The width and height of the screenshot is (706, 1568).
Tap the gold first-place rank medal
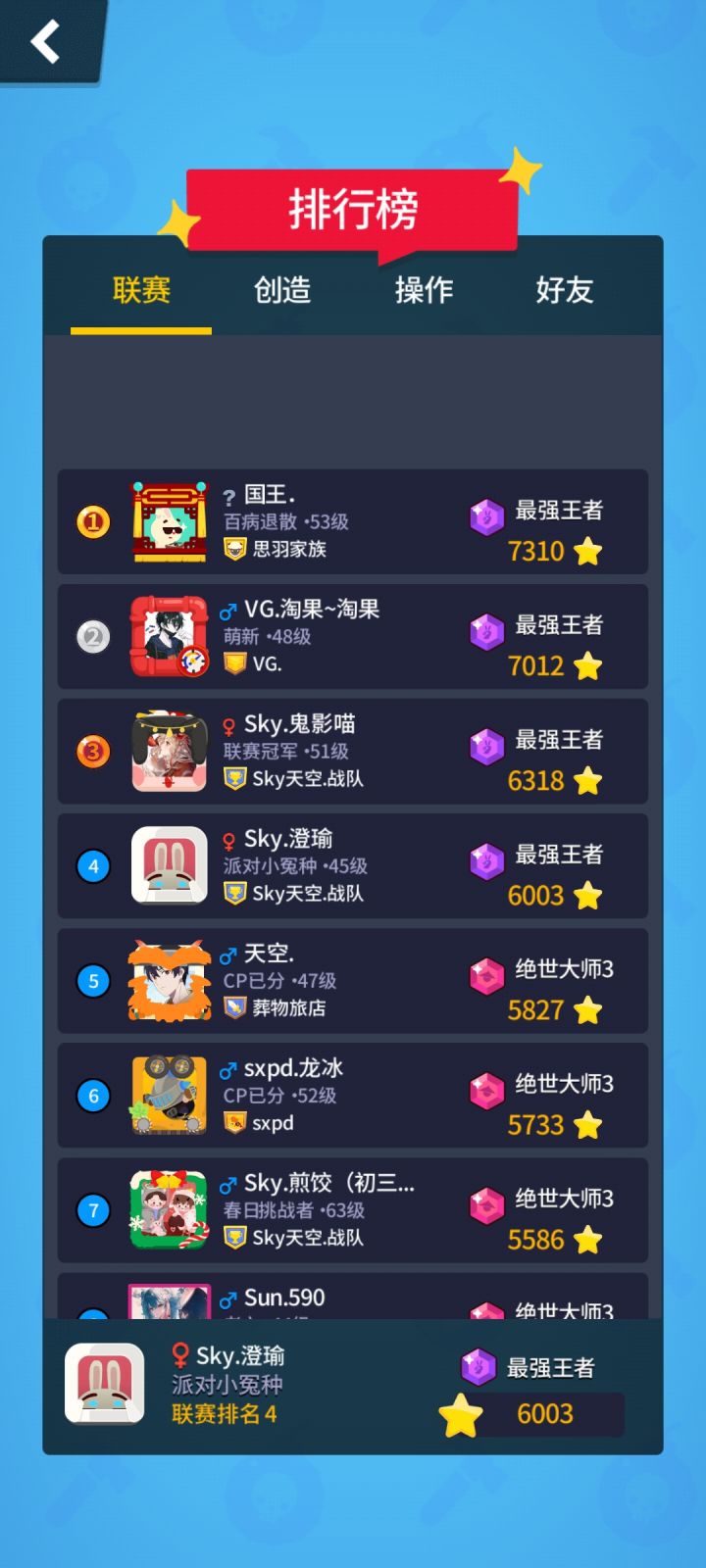click(92, 522)
